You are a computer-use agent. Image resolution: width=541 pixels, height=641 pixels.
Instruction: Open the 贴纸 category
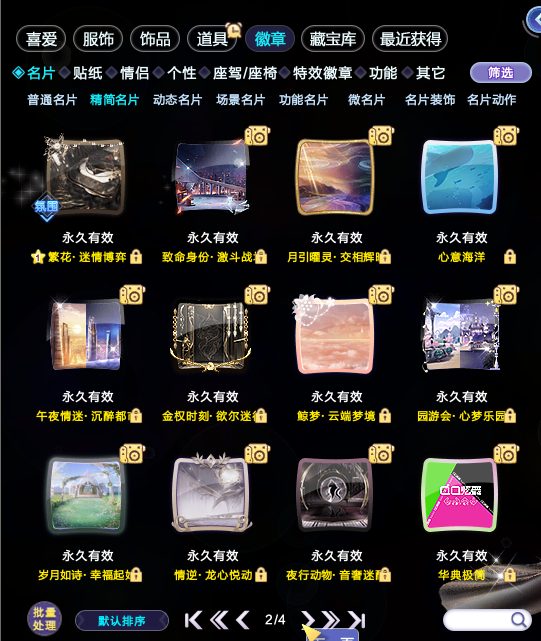[88, 73]
